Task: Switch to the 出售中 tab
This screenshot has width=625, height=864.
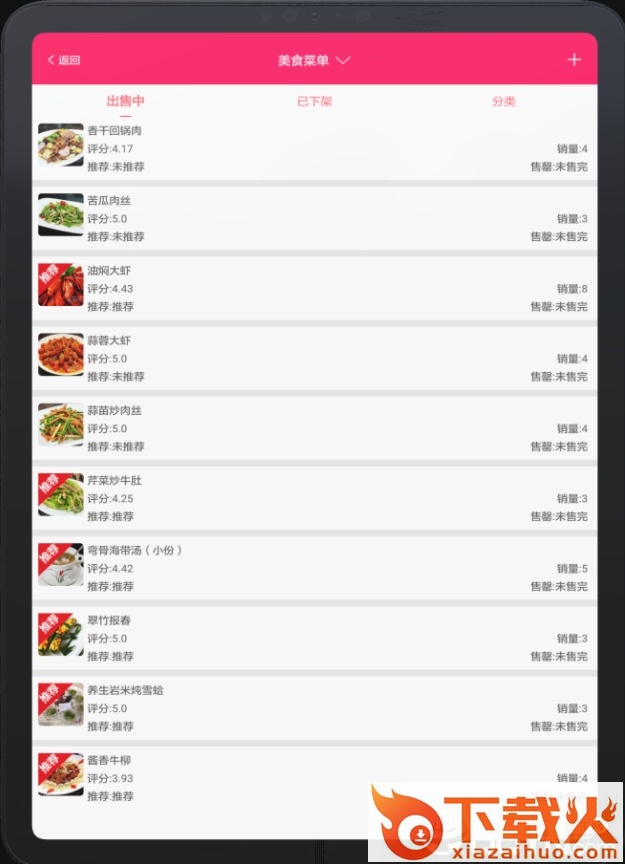Action: (126, 102)
